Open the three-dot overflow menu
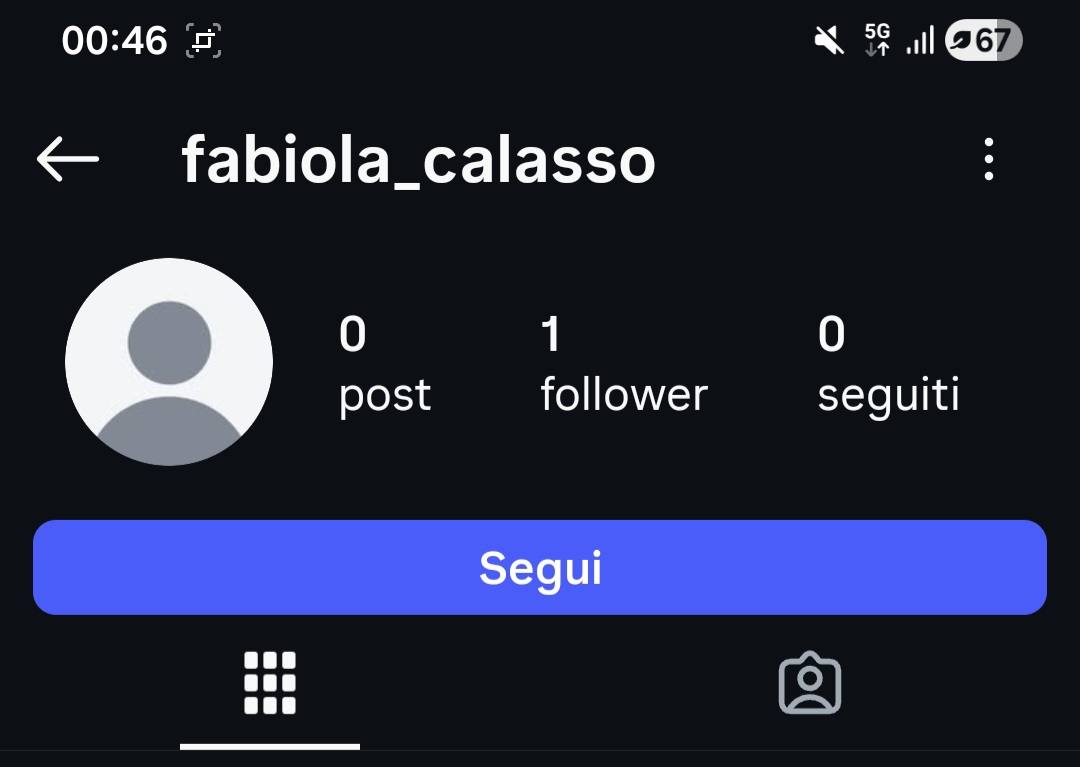Image resolution: width=1080 pixels, height=767 pixels. (988, 160)
